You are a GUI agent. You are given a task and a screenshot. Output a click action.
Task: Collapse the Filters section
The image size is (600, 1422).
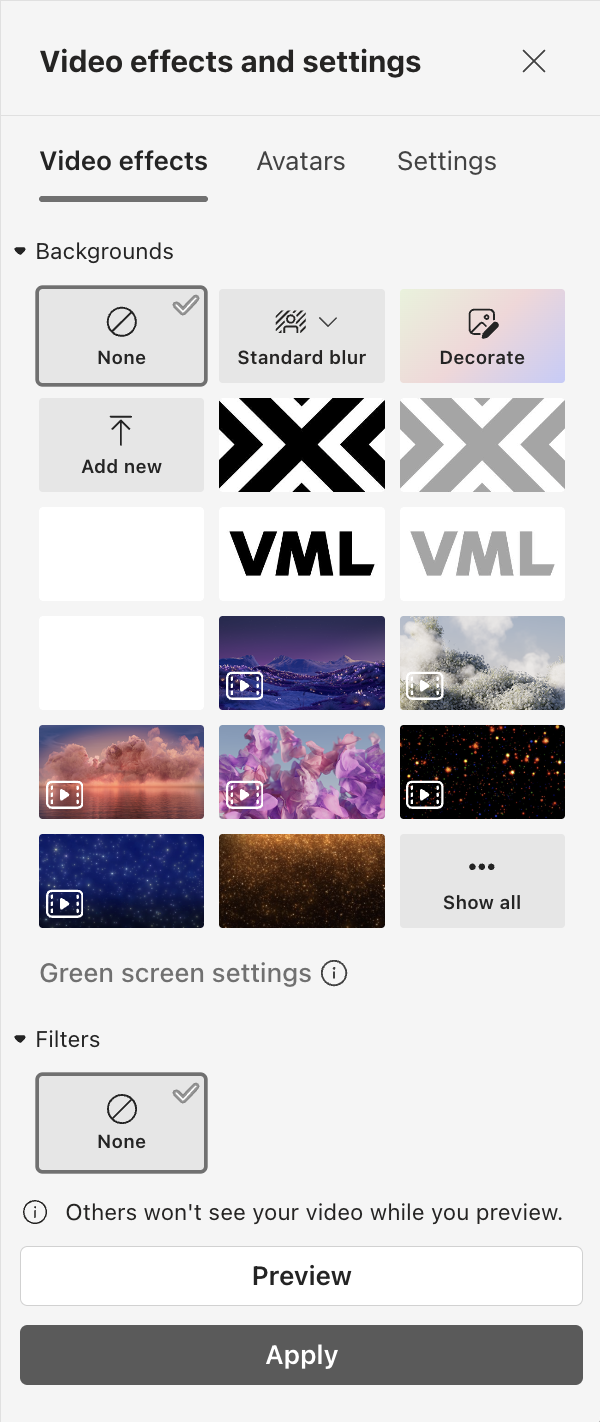click(20, 1040)
